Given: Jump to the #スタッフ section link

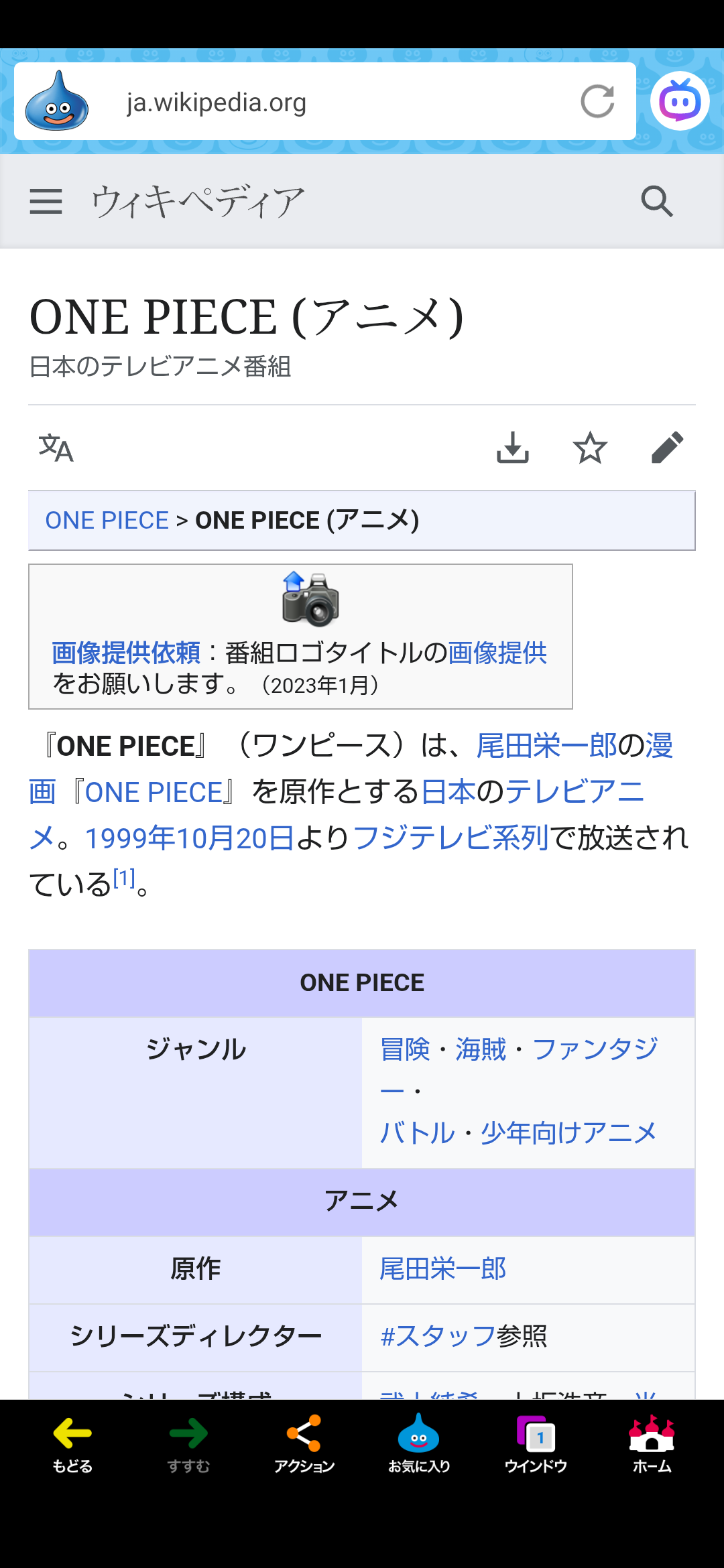Looking at the screenshot, I should tap(438, 1336).
